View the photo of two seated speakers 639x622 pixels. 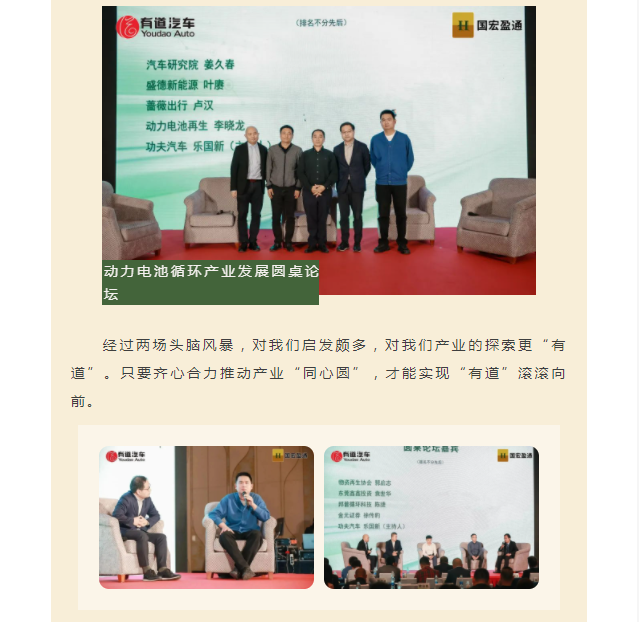point(206,517)
